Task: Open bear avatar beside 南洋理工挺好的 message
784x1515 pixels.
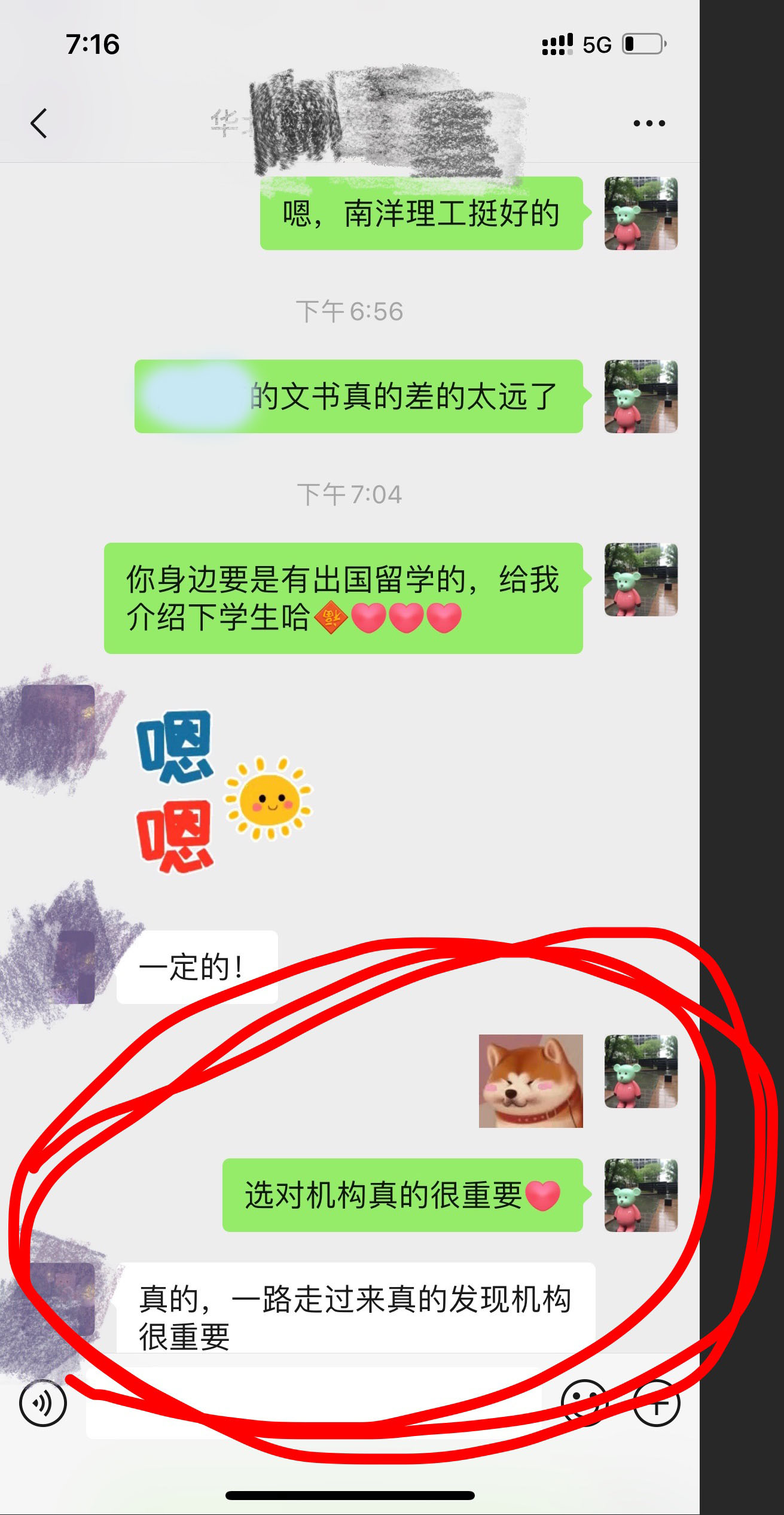Action: tap(640, 213)
